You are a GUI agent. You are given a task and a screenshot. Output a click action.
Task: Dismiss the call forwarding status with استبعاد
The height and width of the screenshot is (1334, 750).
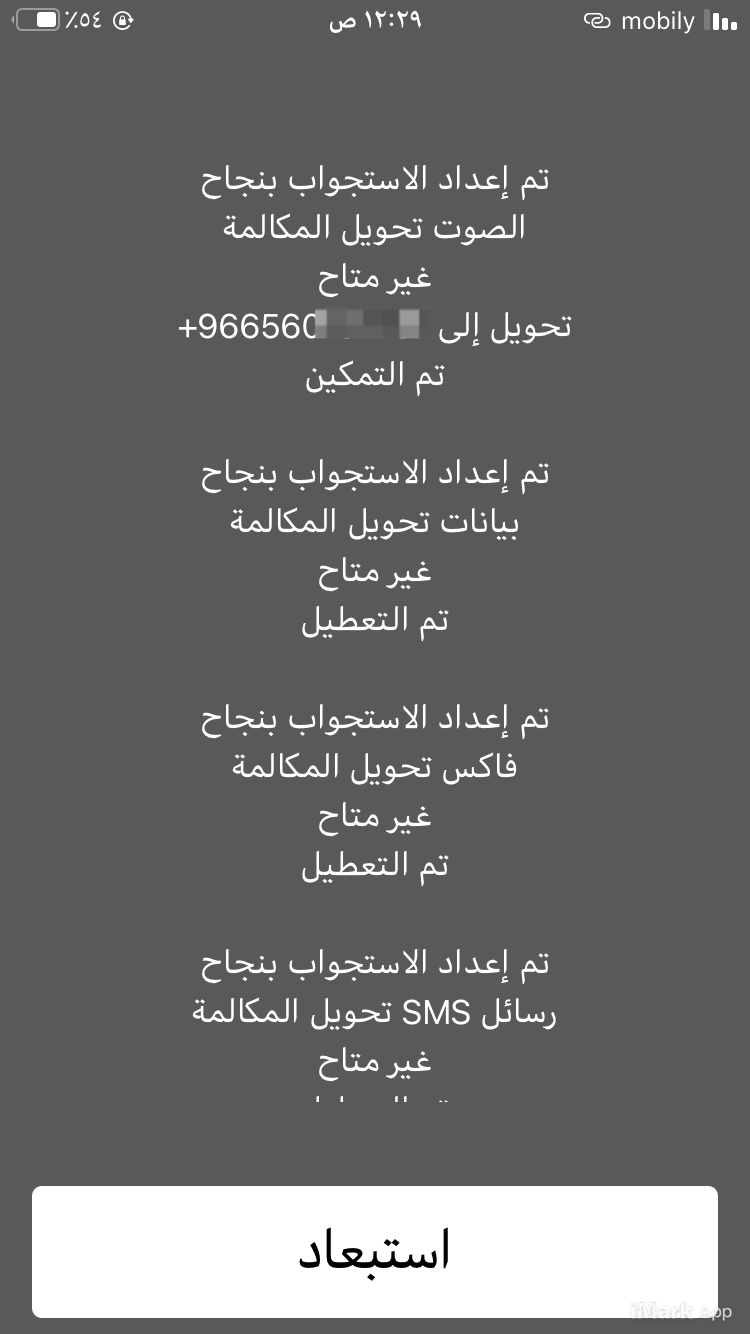click(375, 1251)
